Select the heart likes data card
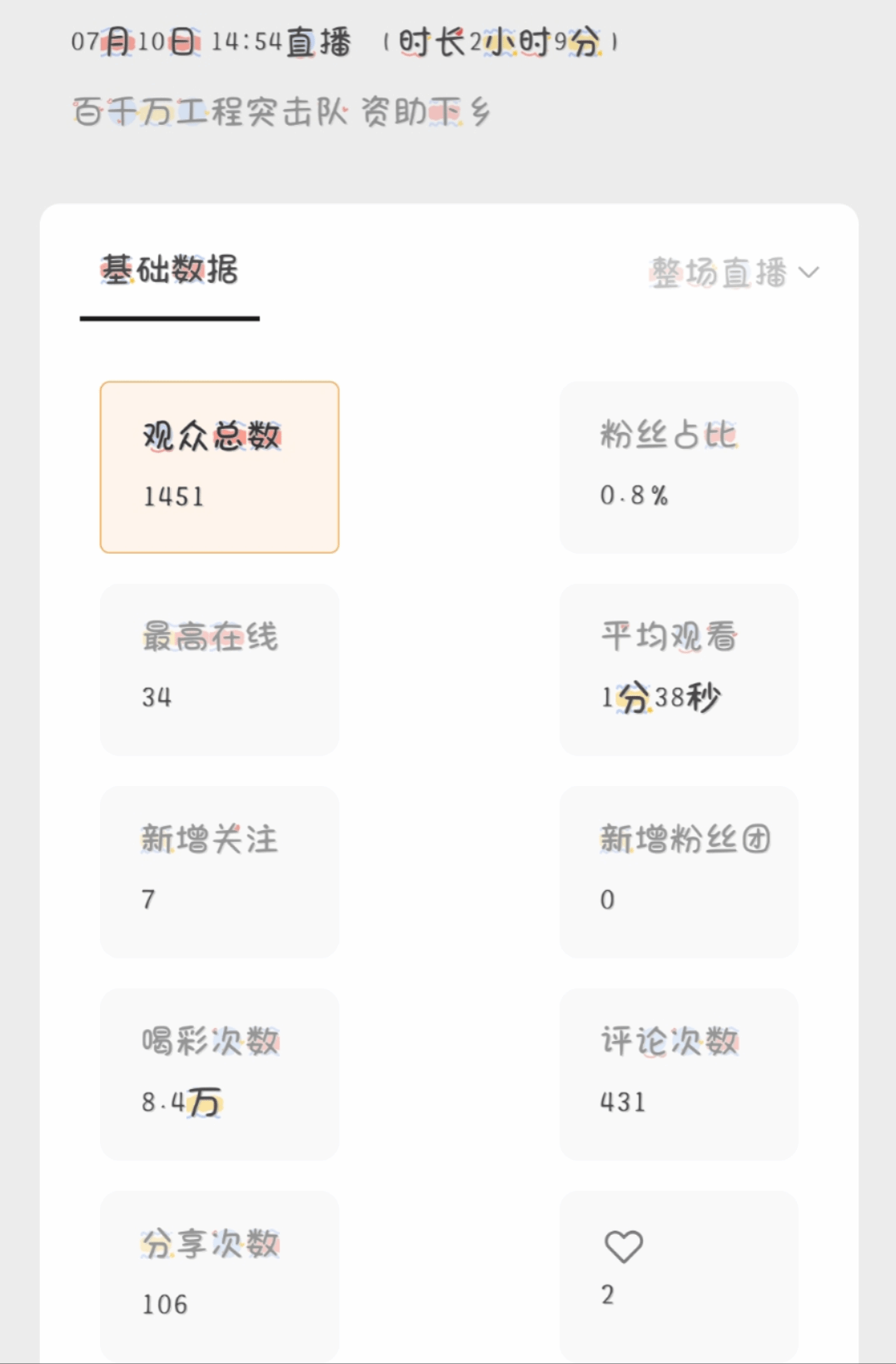 (x=678, y=1274)
